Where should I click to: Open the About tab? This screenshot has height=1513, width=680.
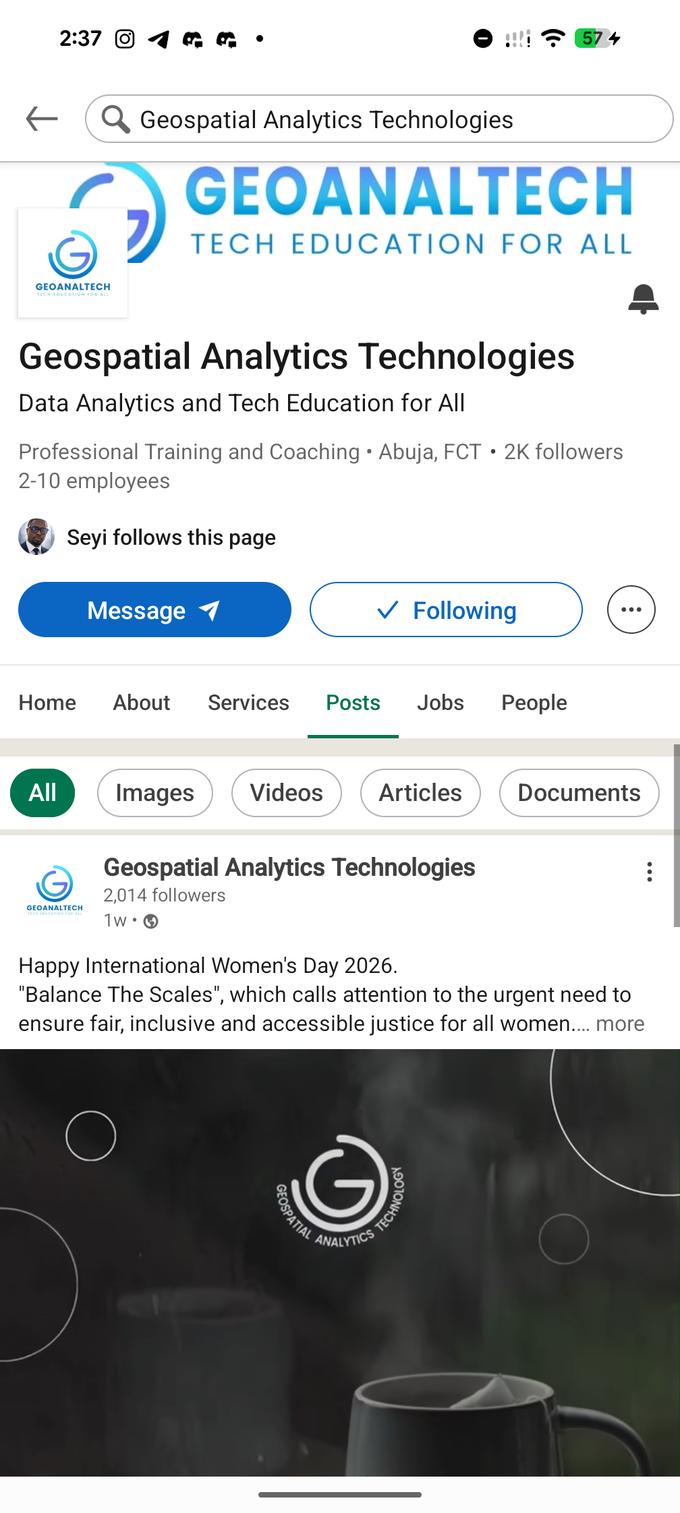141,703
